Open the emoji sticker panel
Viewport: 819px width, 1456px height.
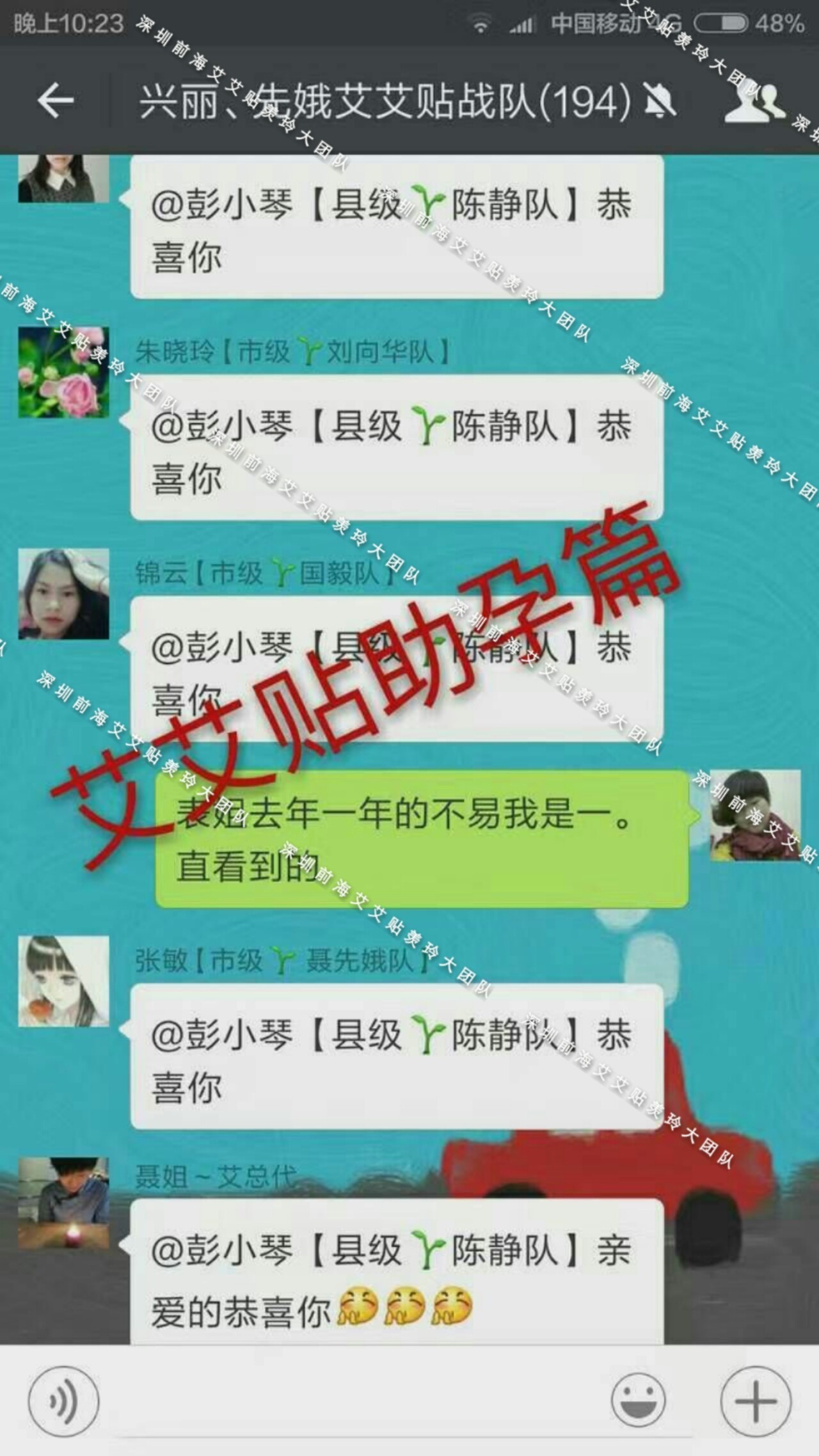pyautogui.click(x=638, y=1401)
